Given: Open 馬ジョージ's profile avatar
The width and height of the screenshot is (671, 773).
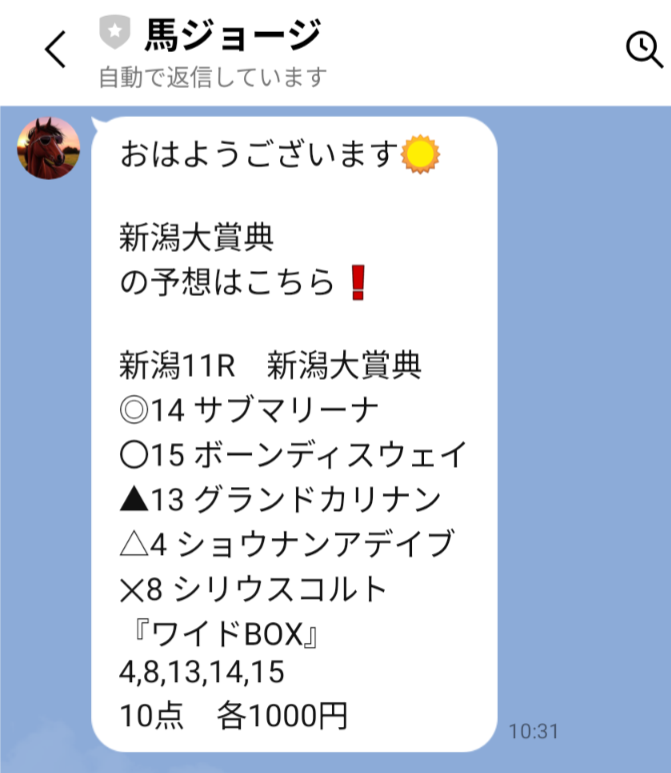Looking at the screenshot, I should (x=48, y=148).
